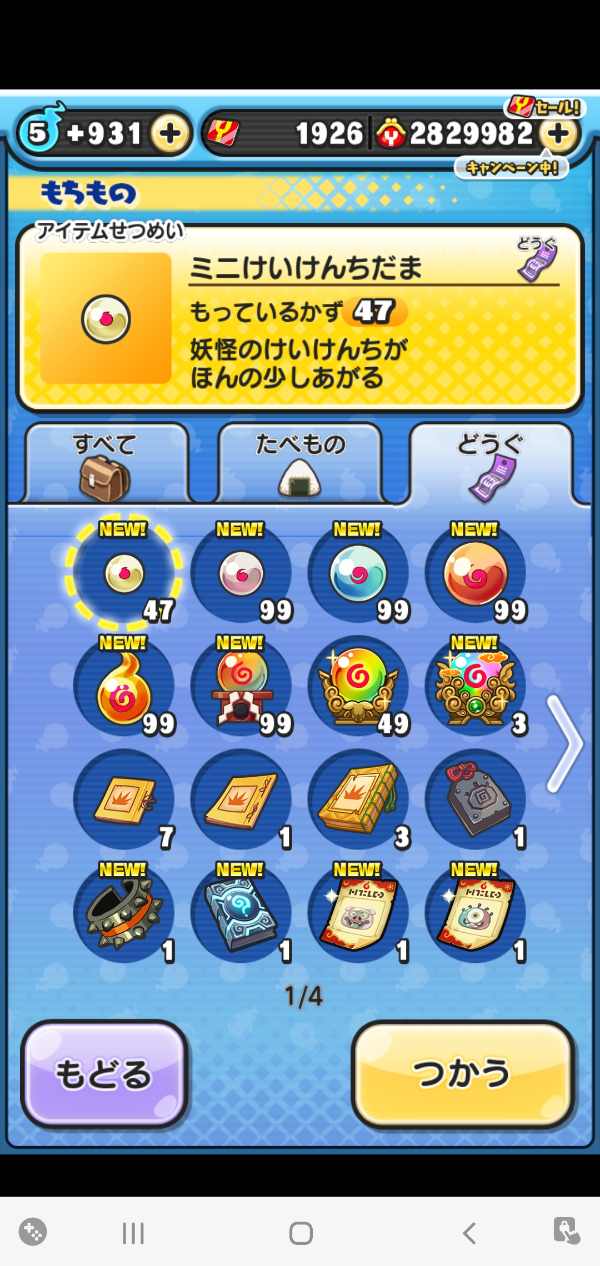Select the どうぐ tab

coord(491,464)
